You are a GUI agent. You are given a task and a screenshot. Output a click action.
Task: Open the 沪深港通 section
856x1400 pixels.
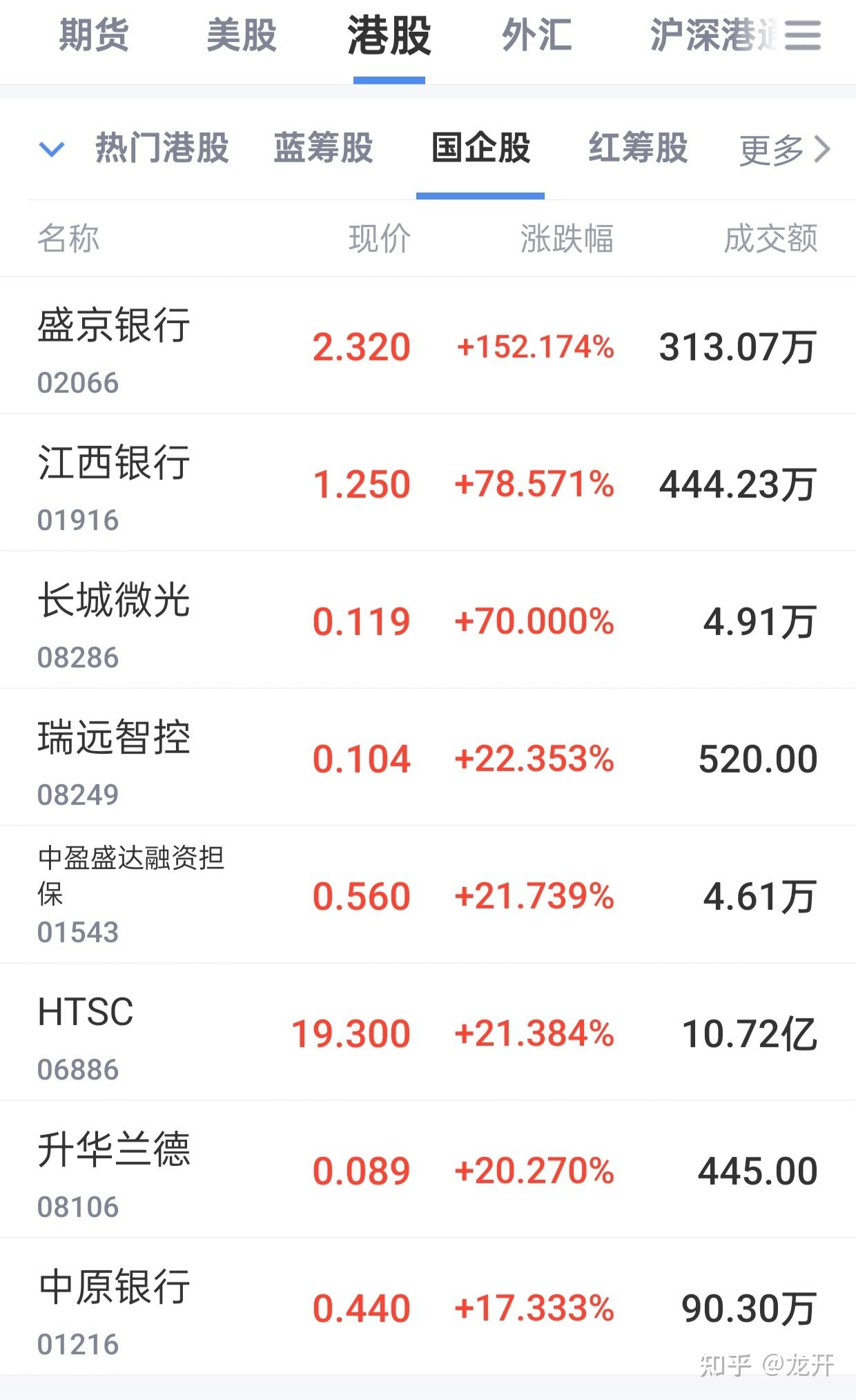coord(711,36)
